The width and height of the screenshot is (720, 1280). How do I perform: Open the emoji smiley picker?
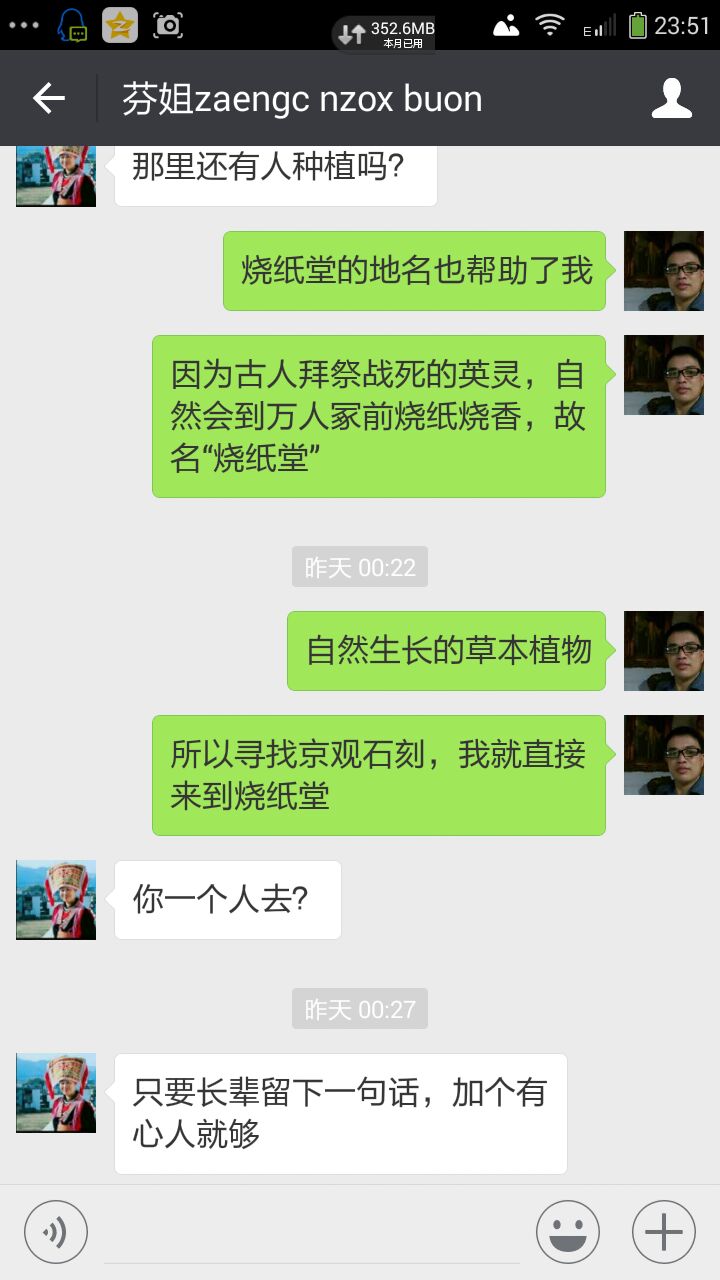566,1231
